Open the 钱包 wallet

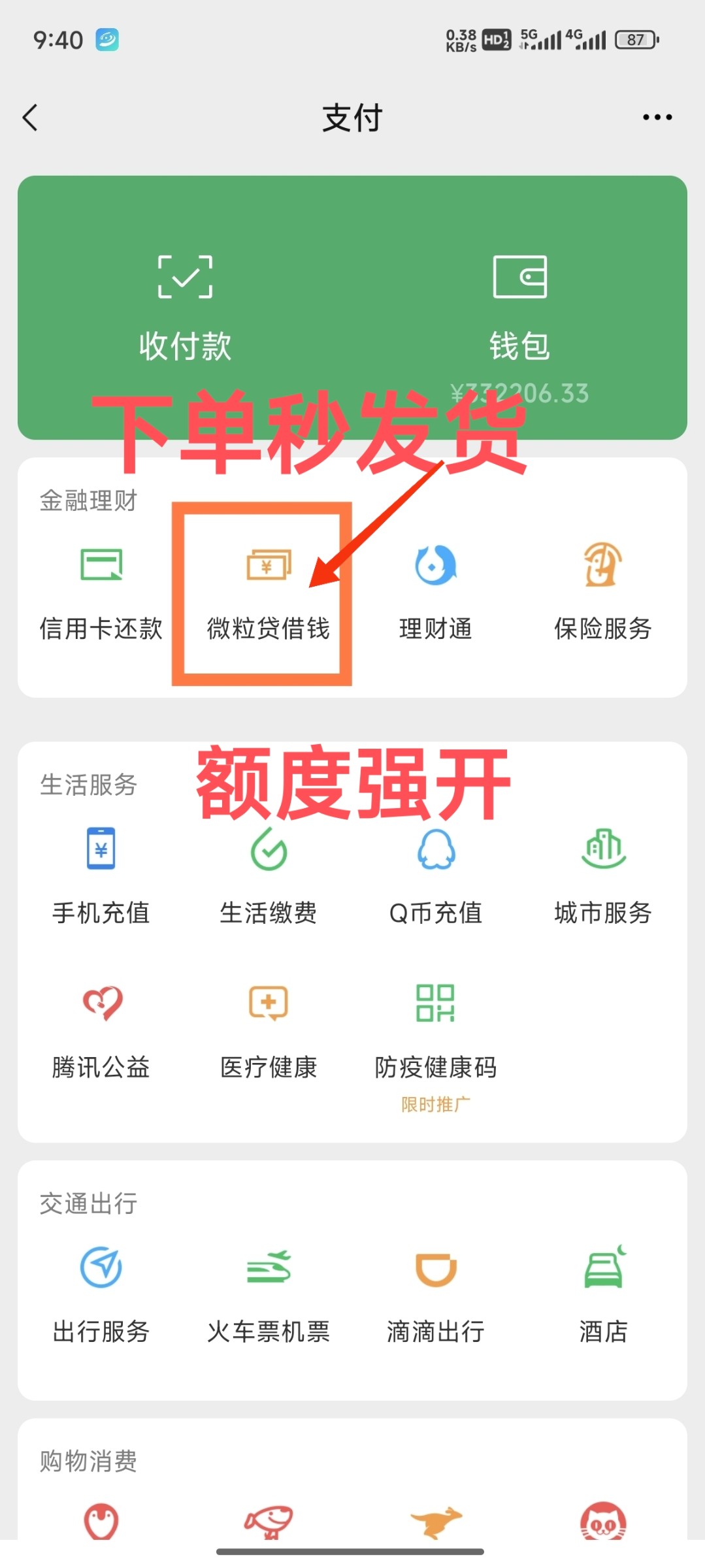click(519, 307)
